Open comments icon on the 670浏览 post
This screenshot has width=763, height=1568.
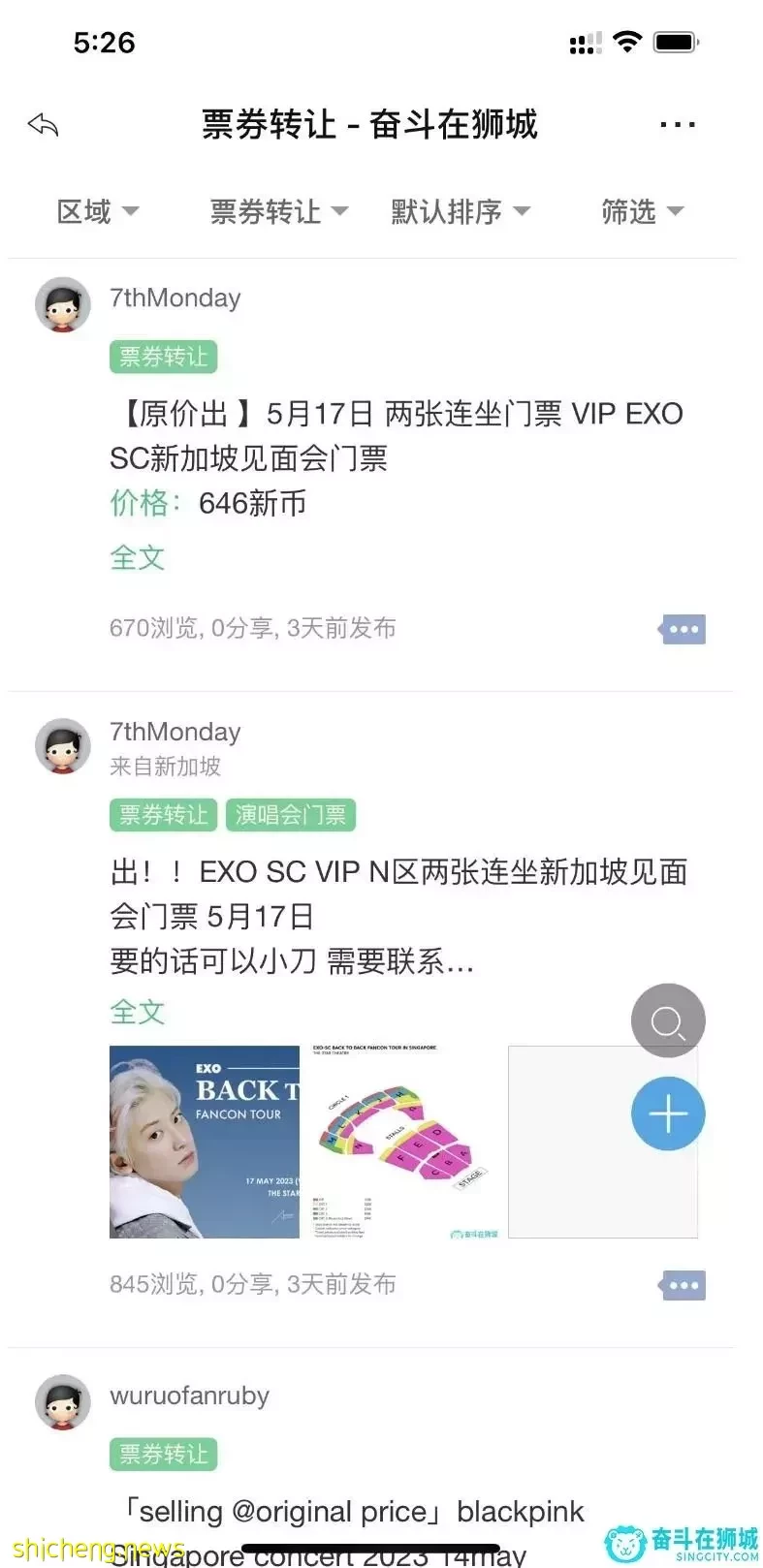coord(683,629)
